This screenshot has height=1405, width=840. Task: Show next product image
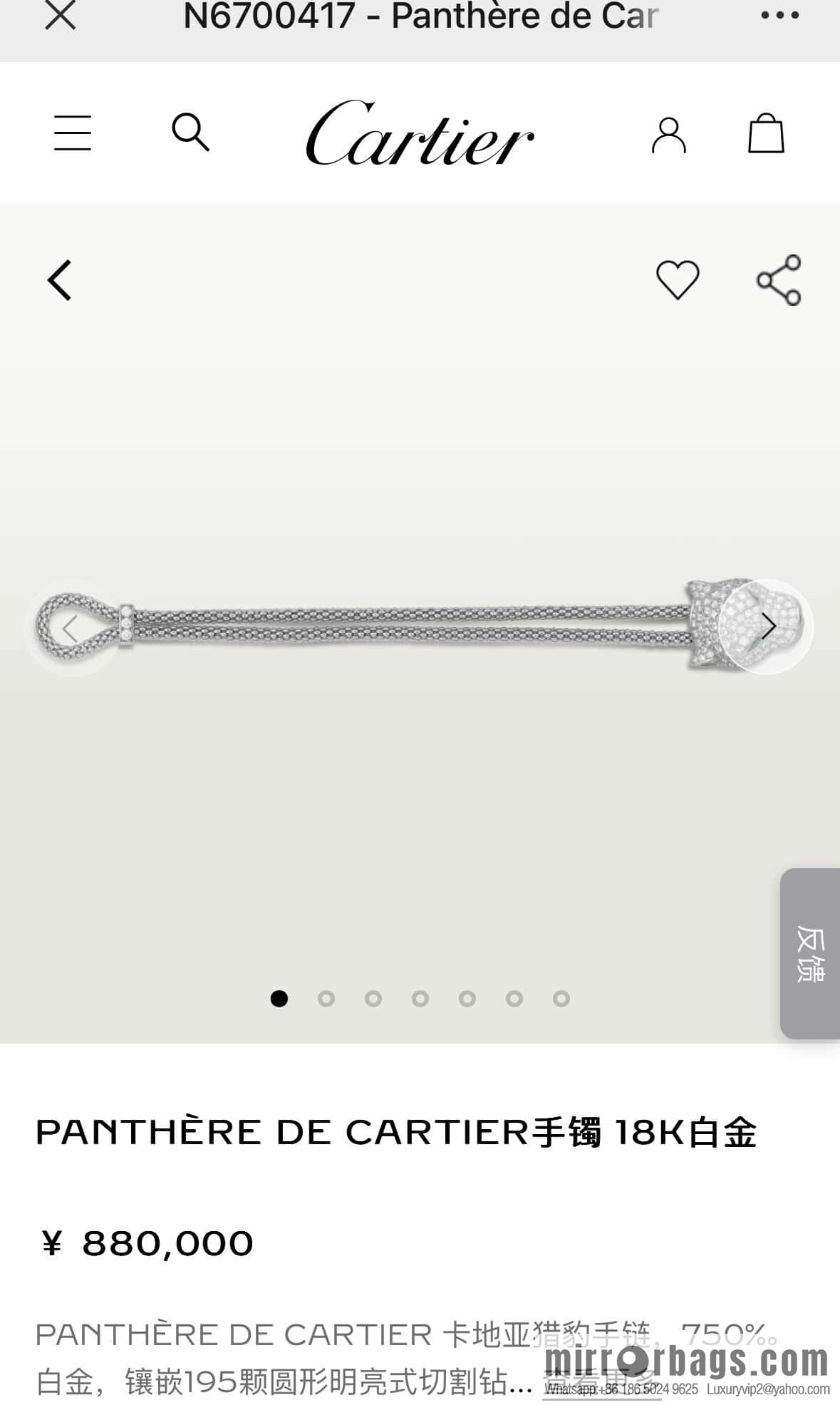click(x=767, y=627)
